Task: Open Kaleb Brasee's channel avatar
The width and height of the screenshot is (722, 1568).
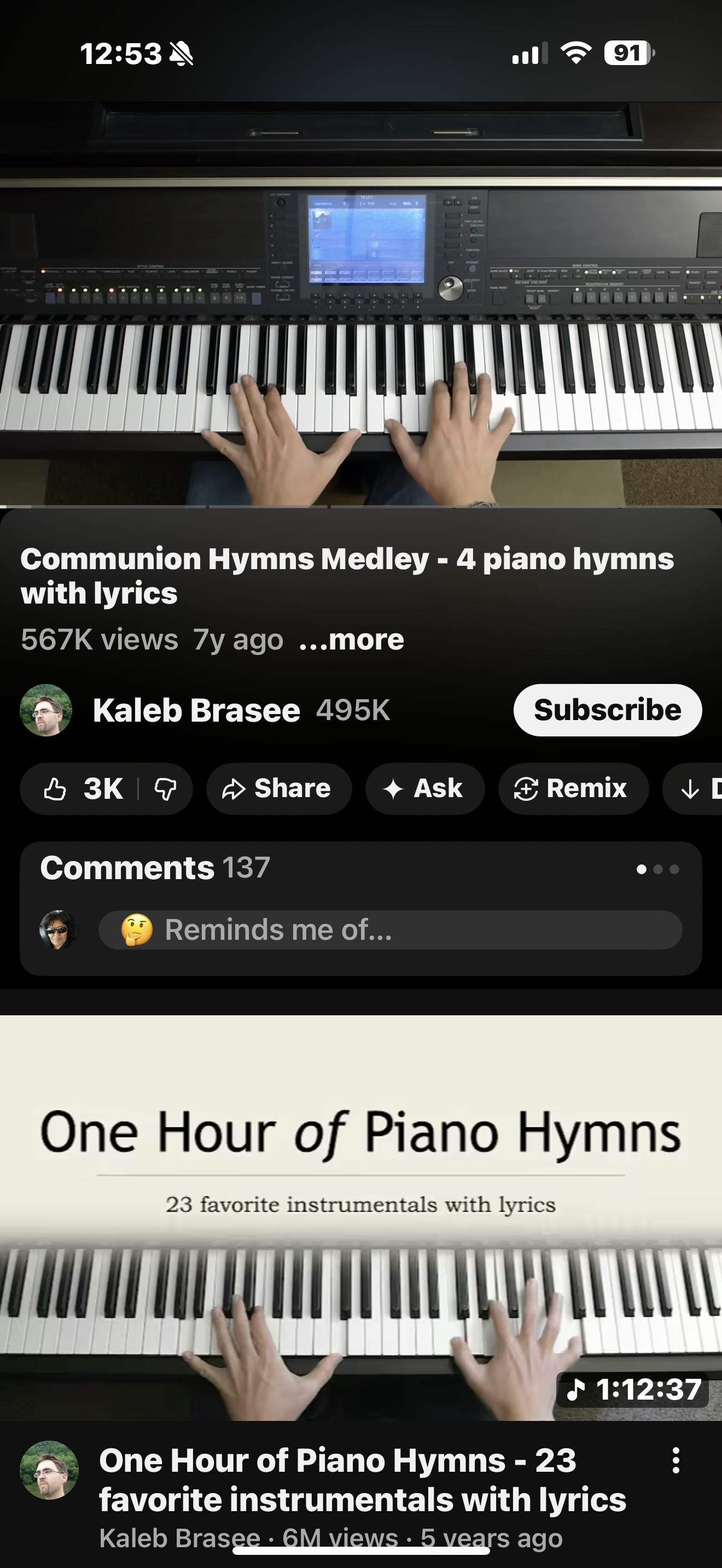Action: (x=46, y=710)
